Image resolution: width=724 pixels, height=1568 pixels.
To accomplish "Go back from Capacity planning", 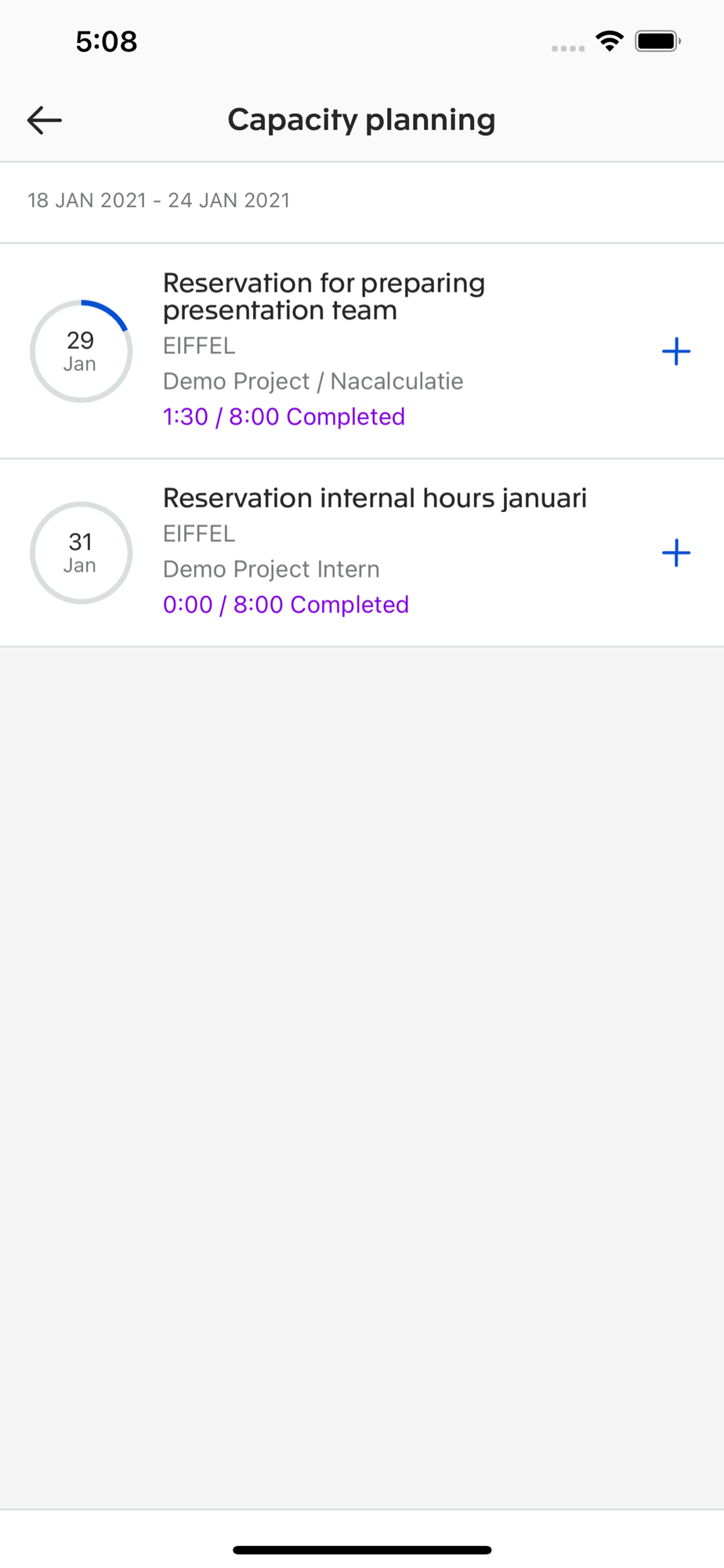I will click(x=45, y=120).
